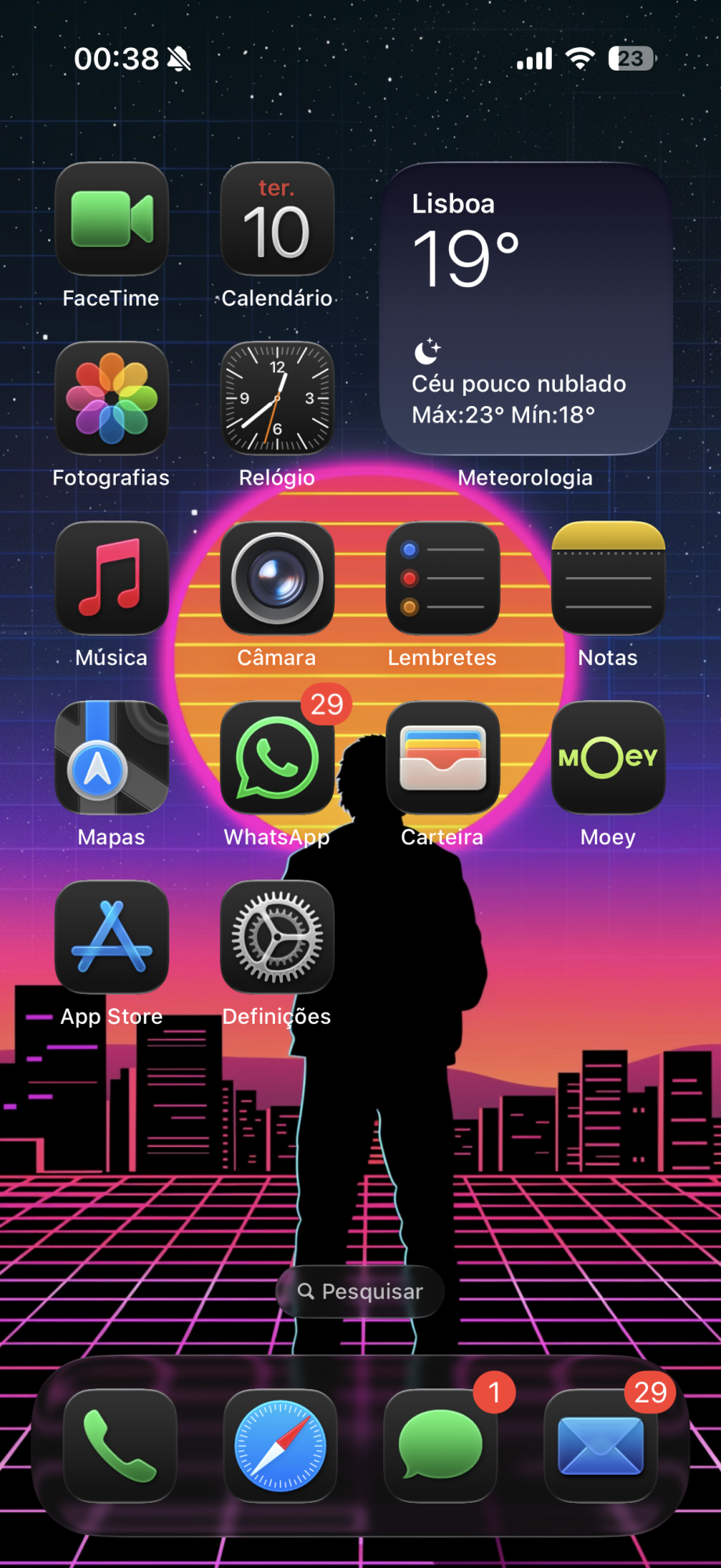Open the App Store
721x1568 pixels.
pyautogui.click(x=112, y=937)
